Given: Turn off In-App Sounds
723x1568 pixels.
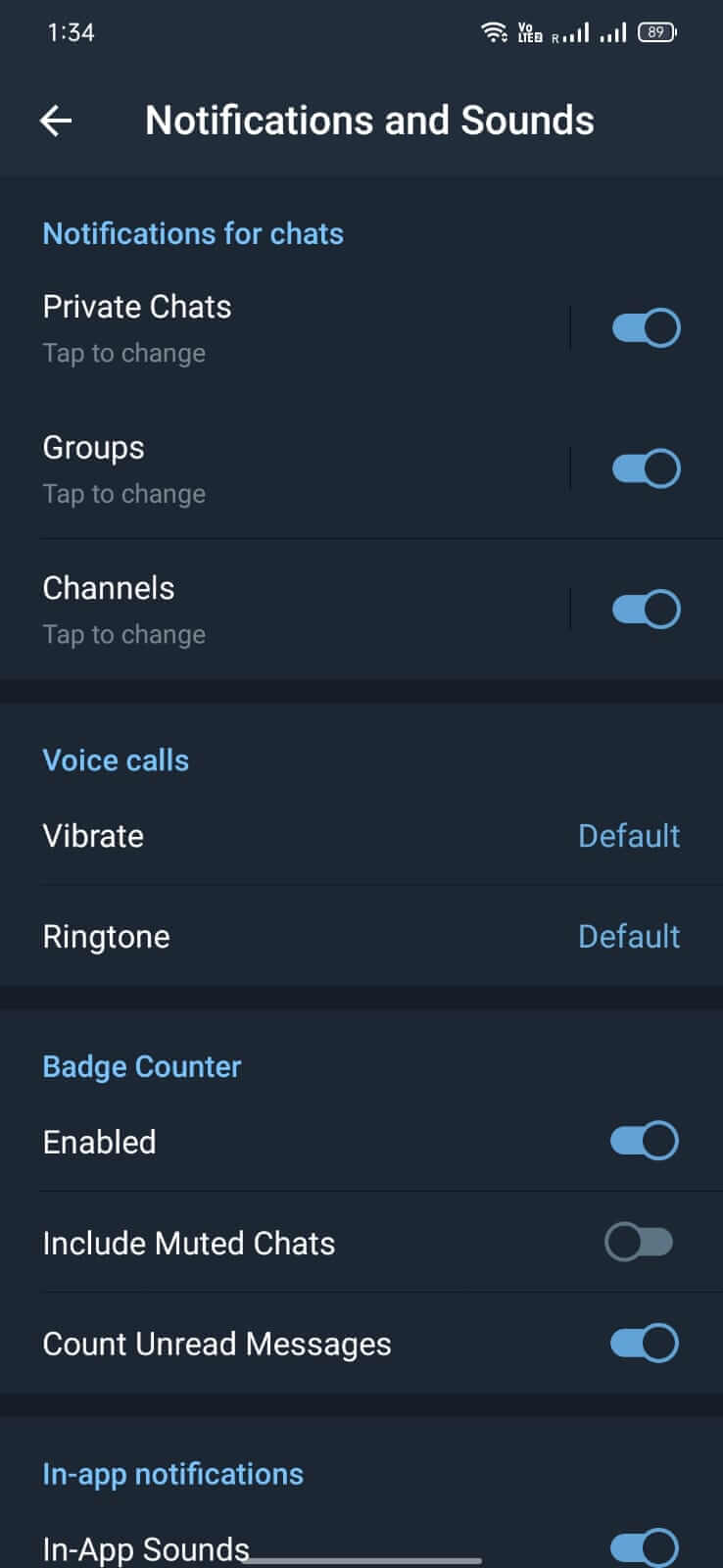Looking at the screenshot, I should (x=644, y=1546).
